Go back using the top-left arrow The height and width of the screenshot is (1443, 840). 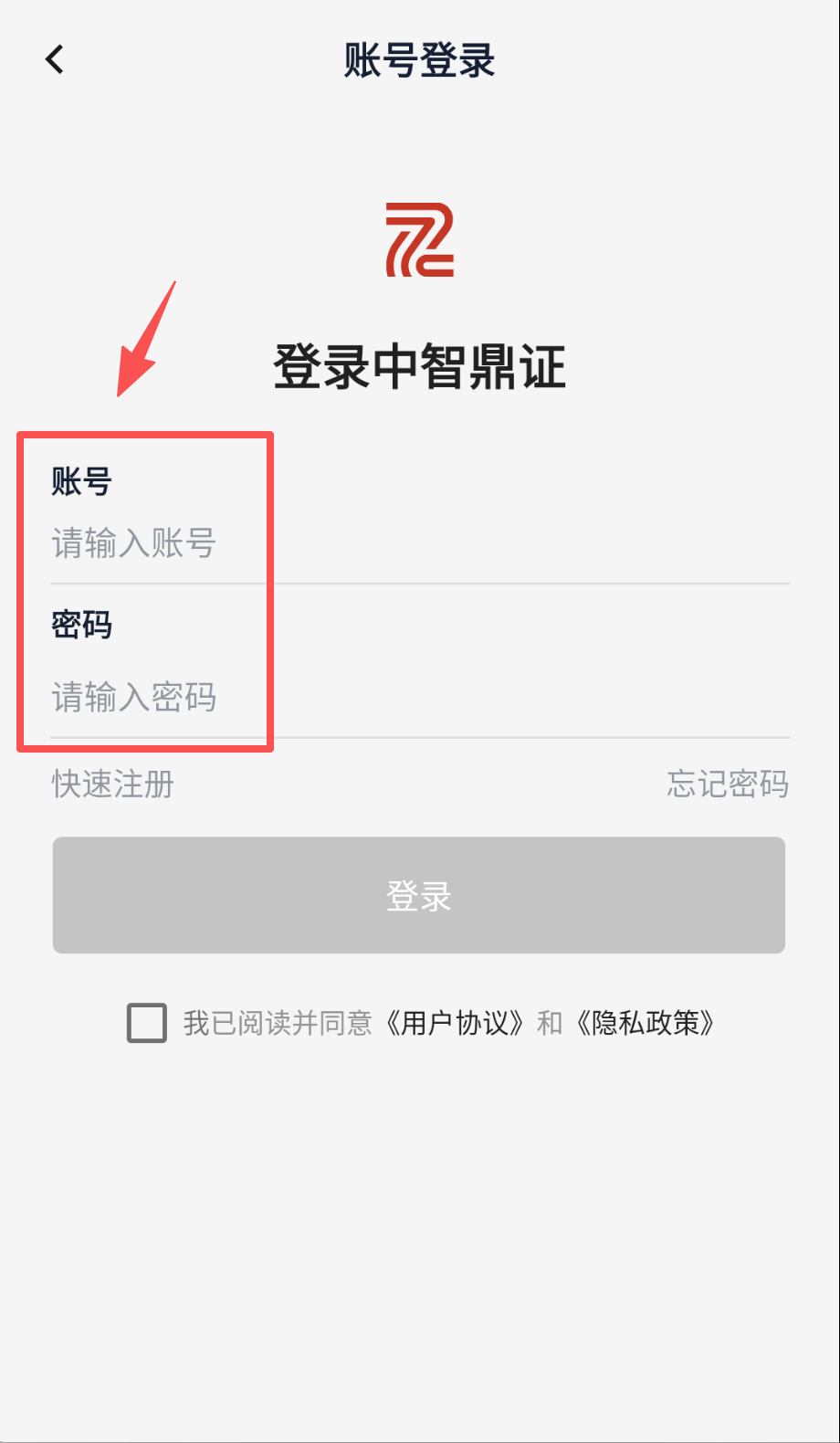(55, 59)
